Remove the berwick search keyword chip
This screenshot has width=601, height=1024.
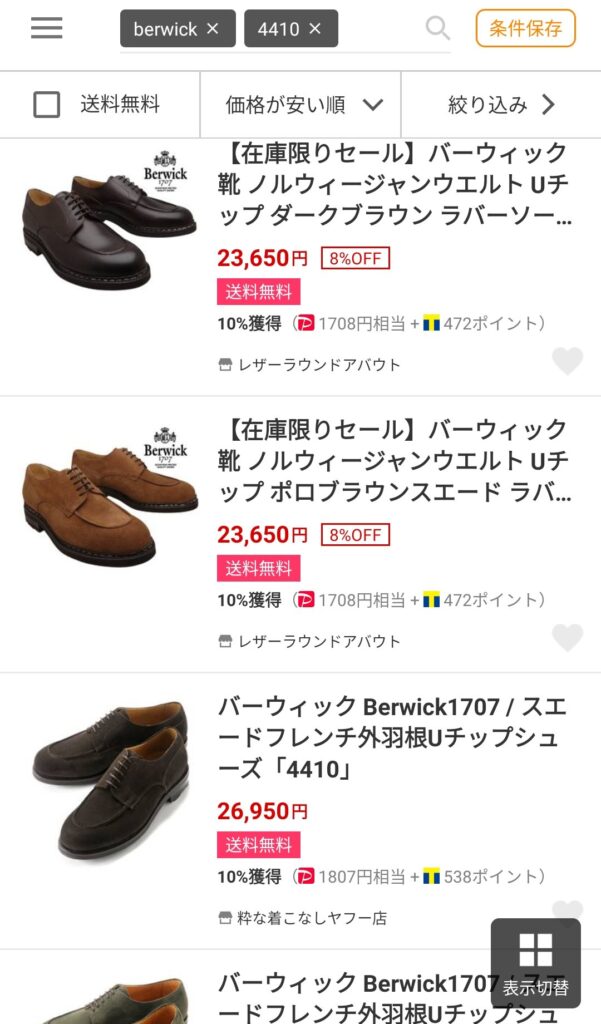point(212,29)
